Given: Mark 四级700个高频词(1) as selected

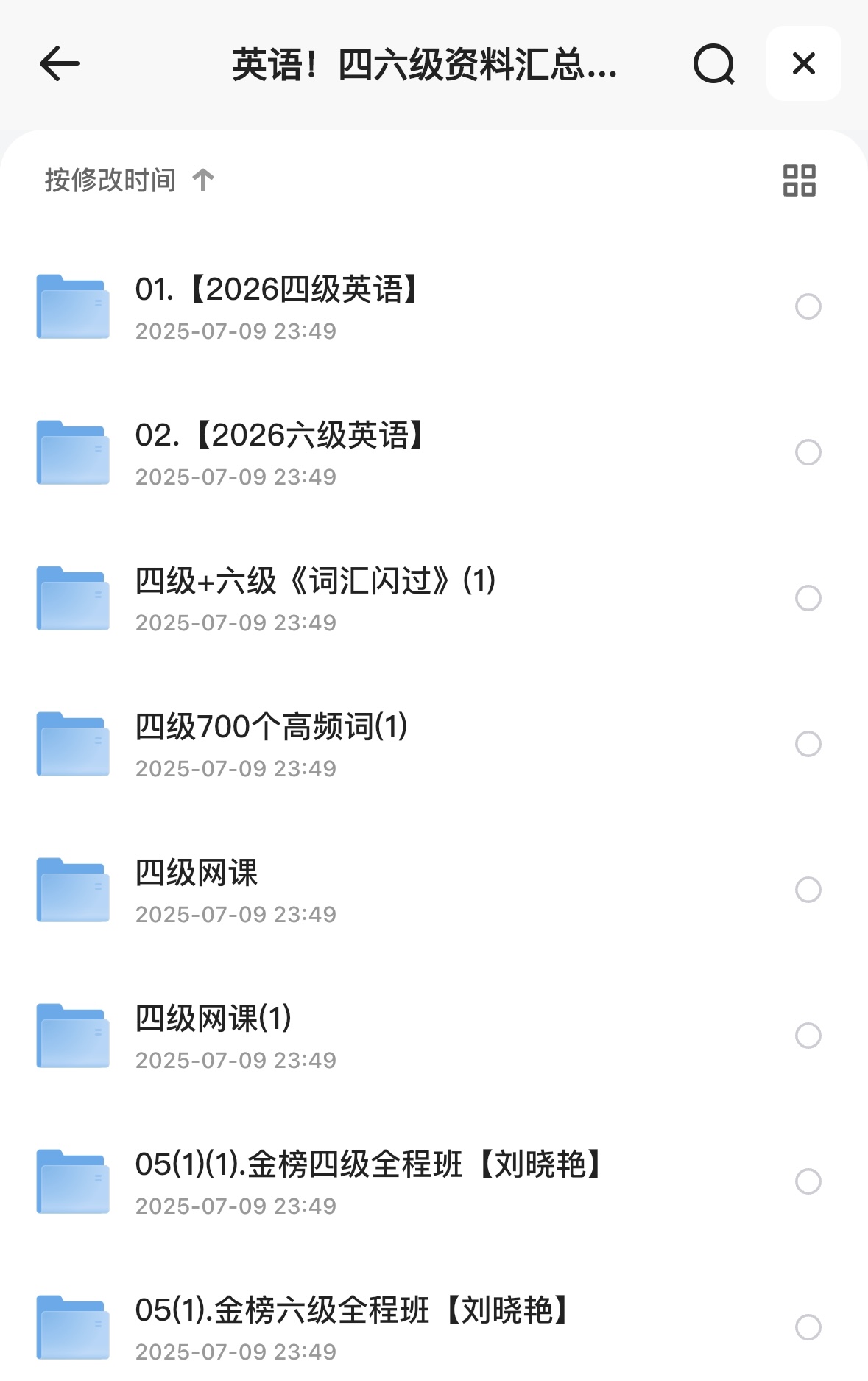Looking at the screenshot, I should pyautogui.click(x=808, y=744).
